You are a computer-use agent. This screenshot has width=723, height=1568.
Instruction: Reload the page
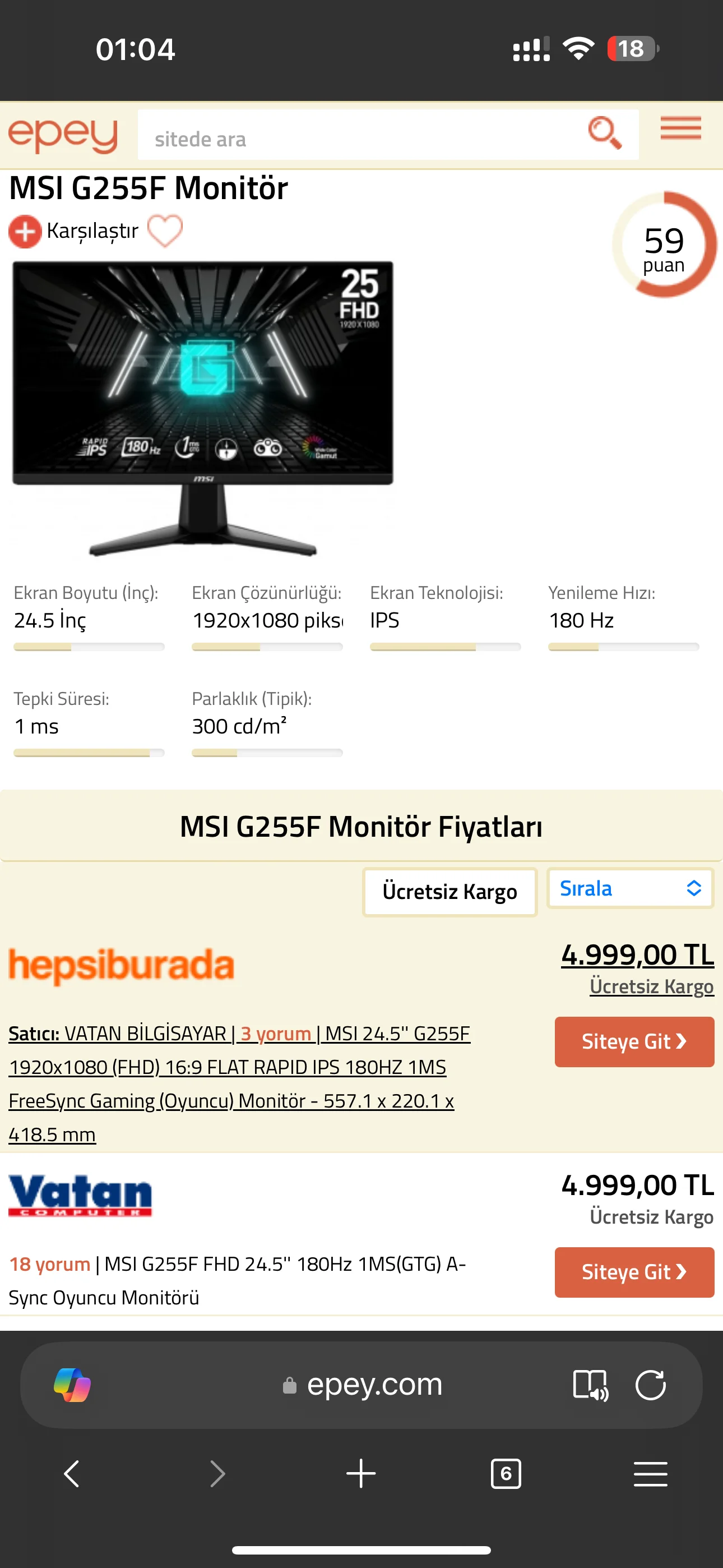(651, 1384)
